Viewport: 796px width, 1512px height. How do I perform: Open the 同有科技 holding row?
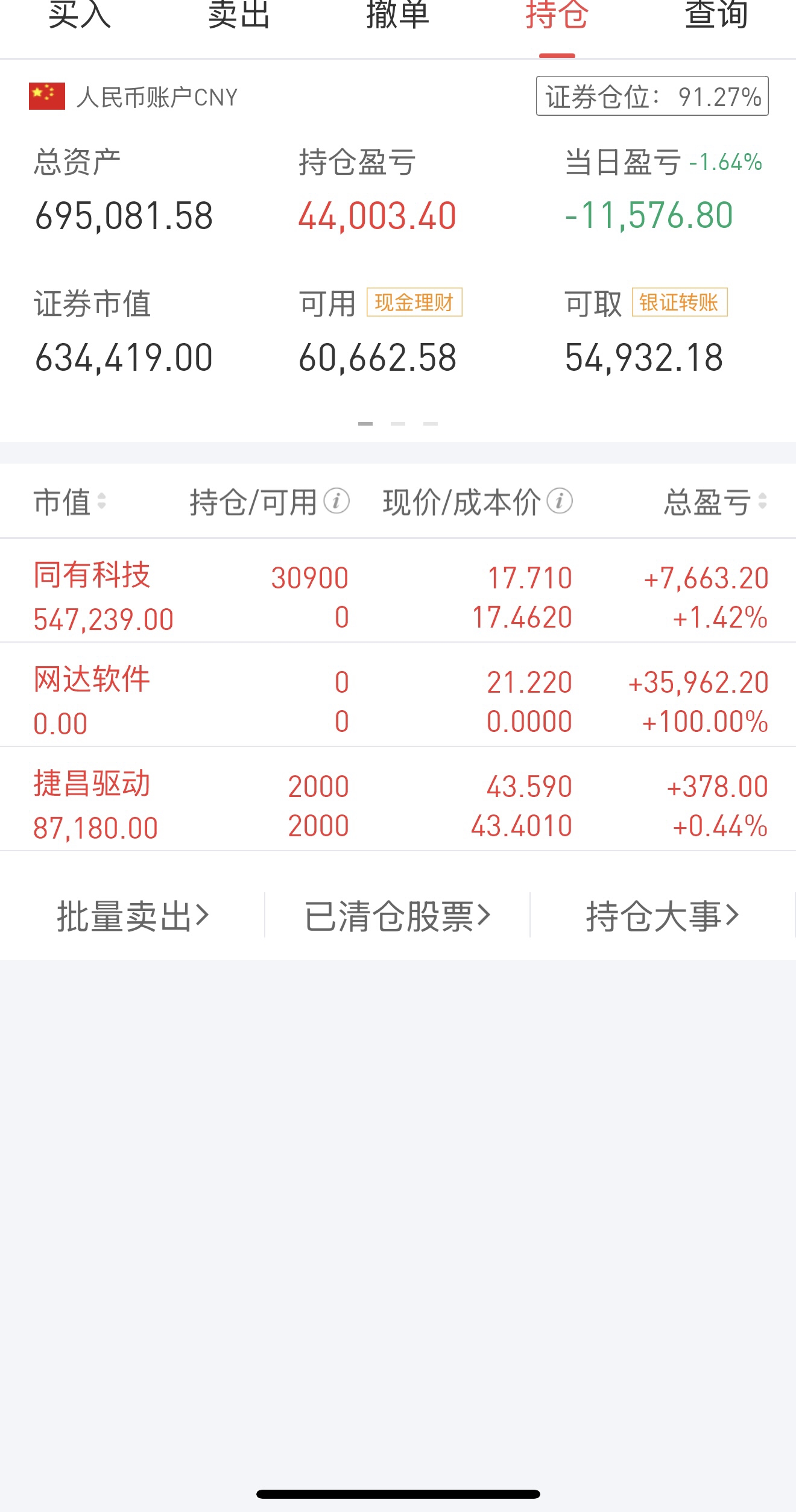(x=398, y=591)
